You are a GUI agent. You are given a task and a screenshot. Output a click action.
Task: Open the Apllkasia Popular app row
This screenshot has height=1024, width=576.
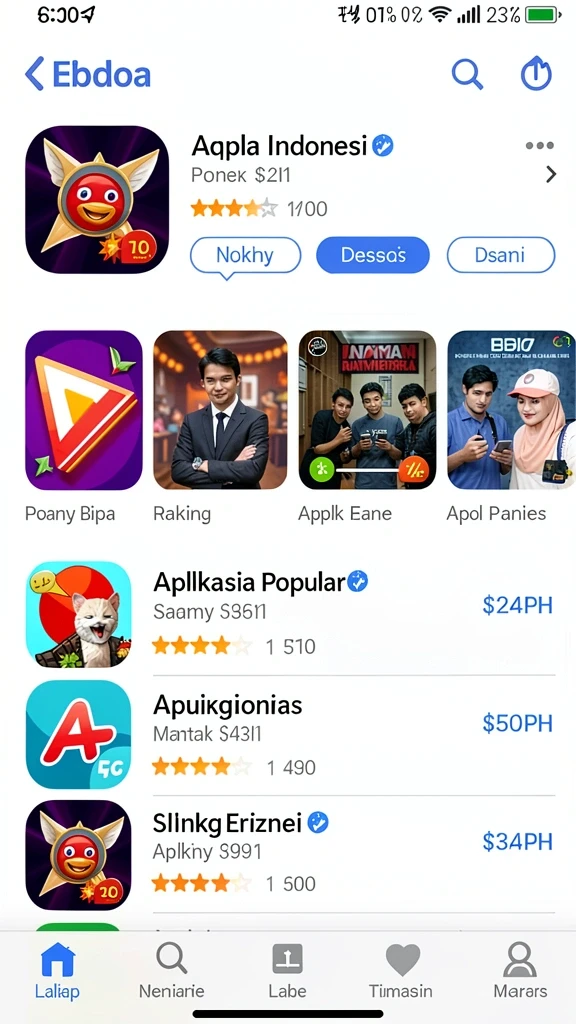click(290, 615)
